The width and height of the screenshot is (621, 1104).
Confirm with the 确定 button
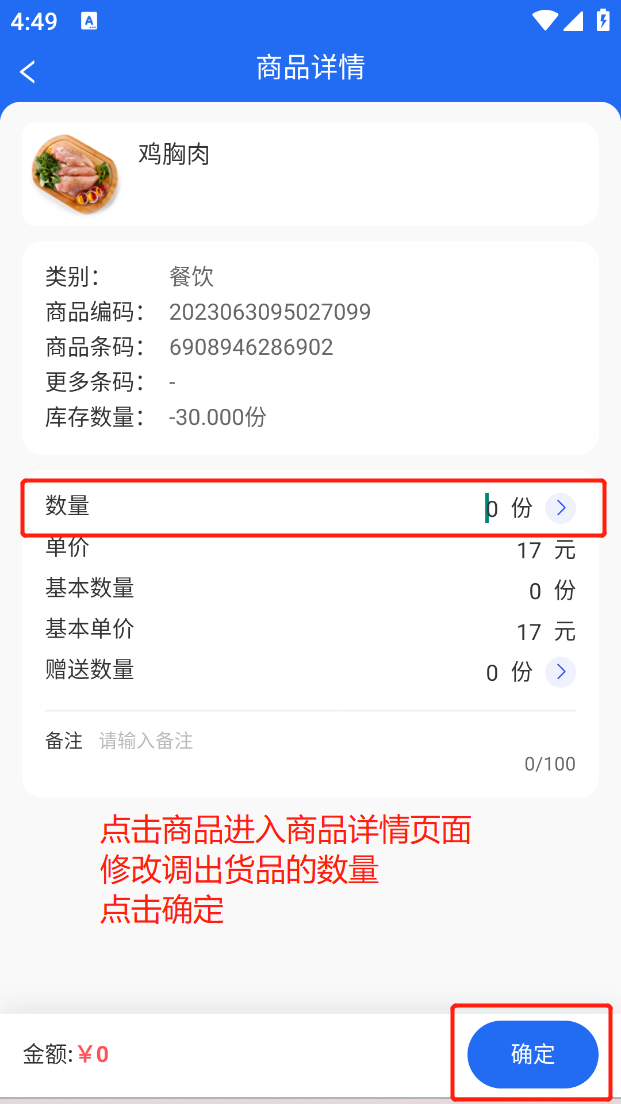coord(533,1054)
